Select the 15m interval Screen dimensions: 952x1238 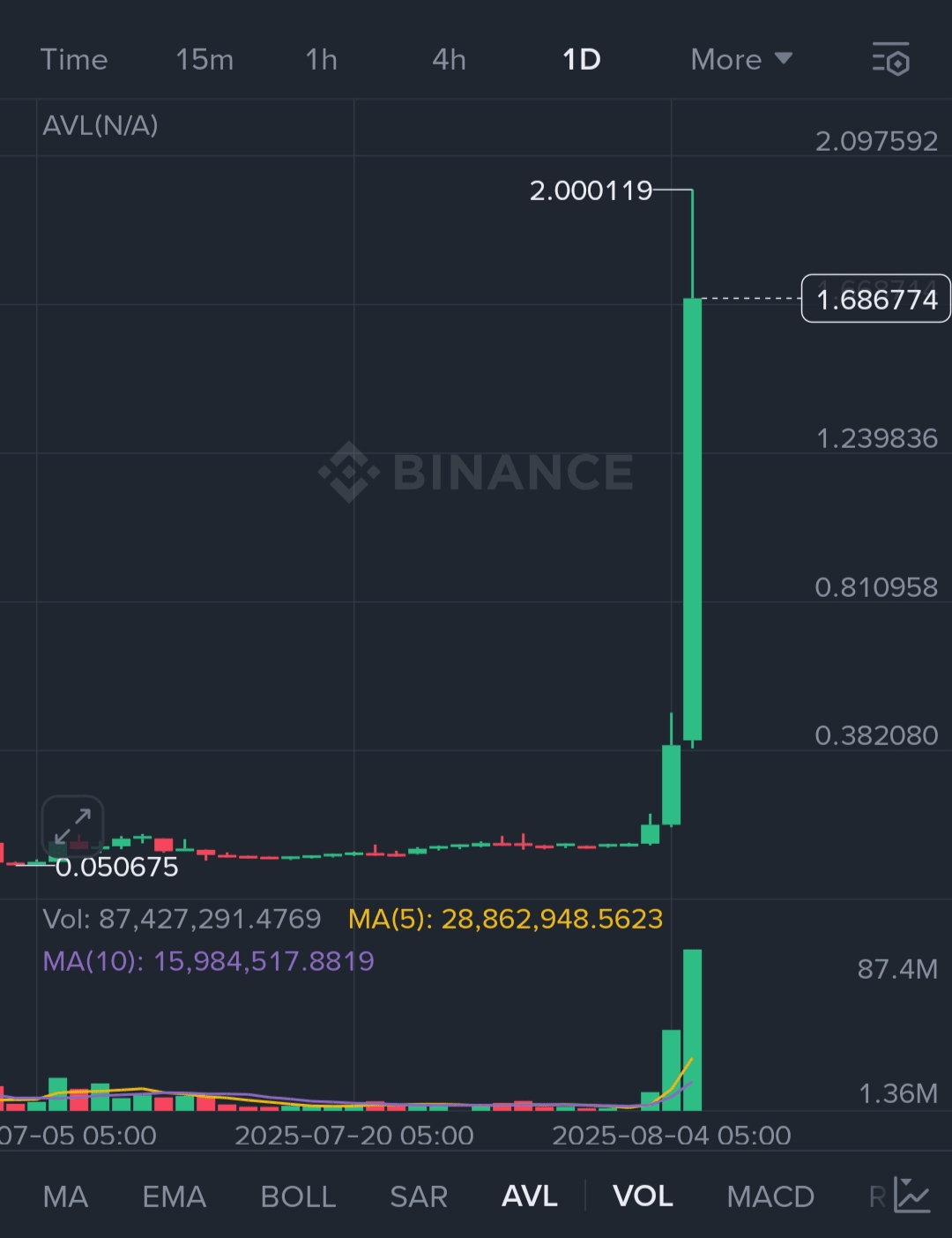coord(205,60)
